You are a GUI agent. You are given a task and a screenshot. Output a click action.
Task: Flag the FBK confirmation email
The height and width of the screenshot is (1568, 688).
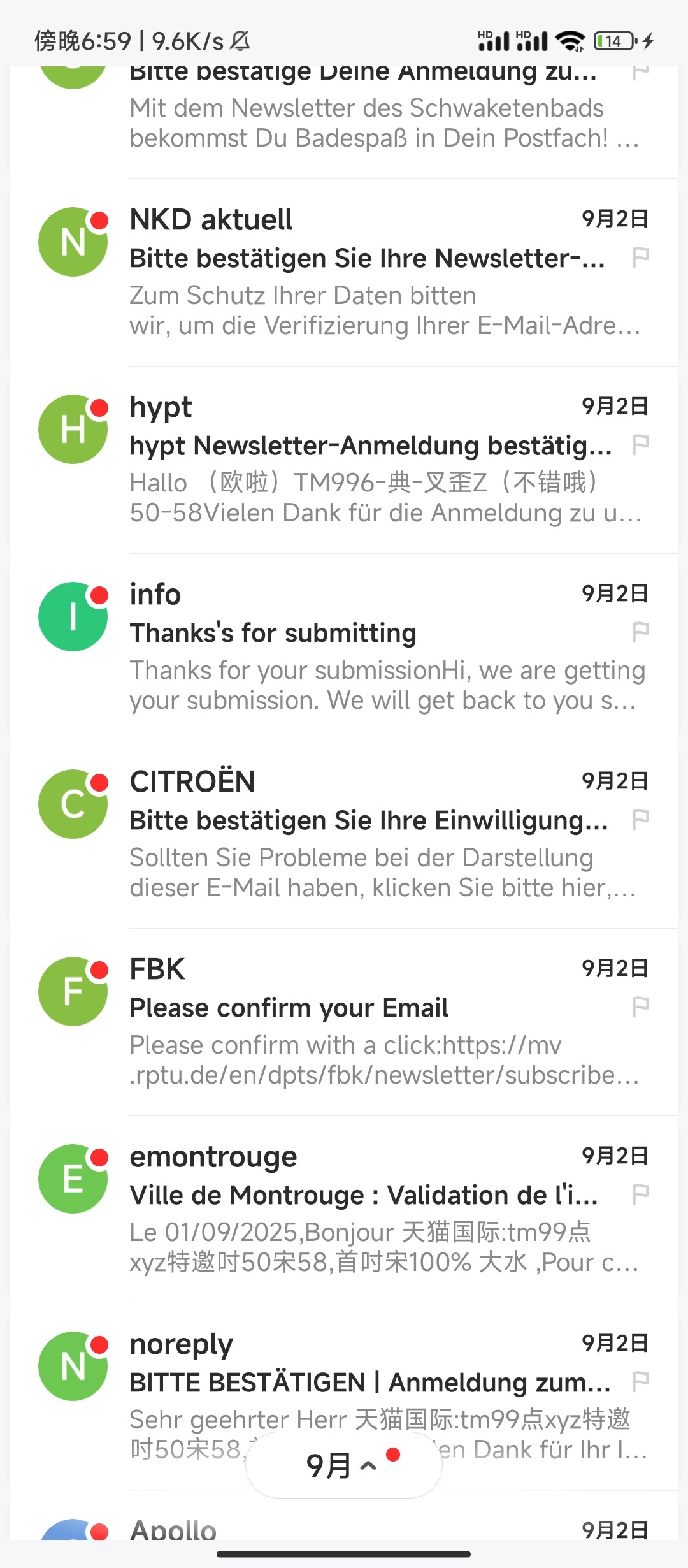(640, 1007)
